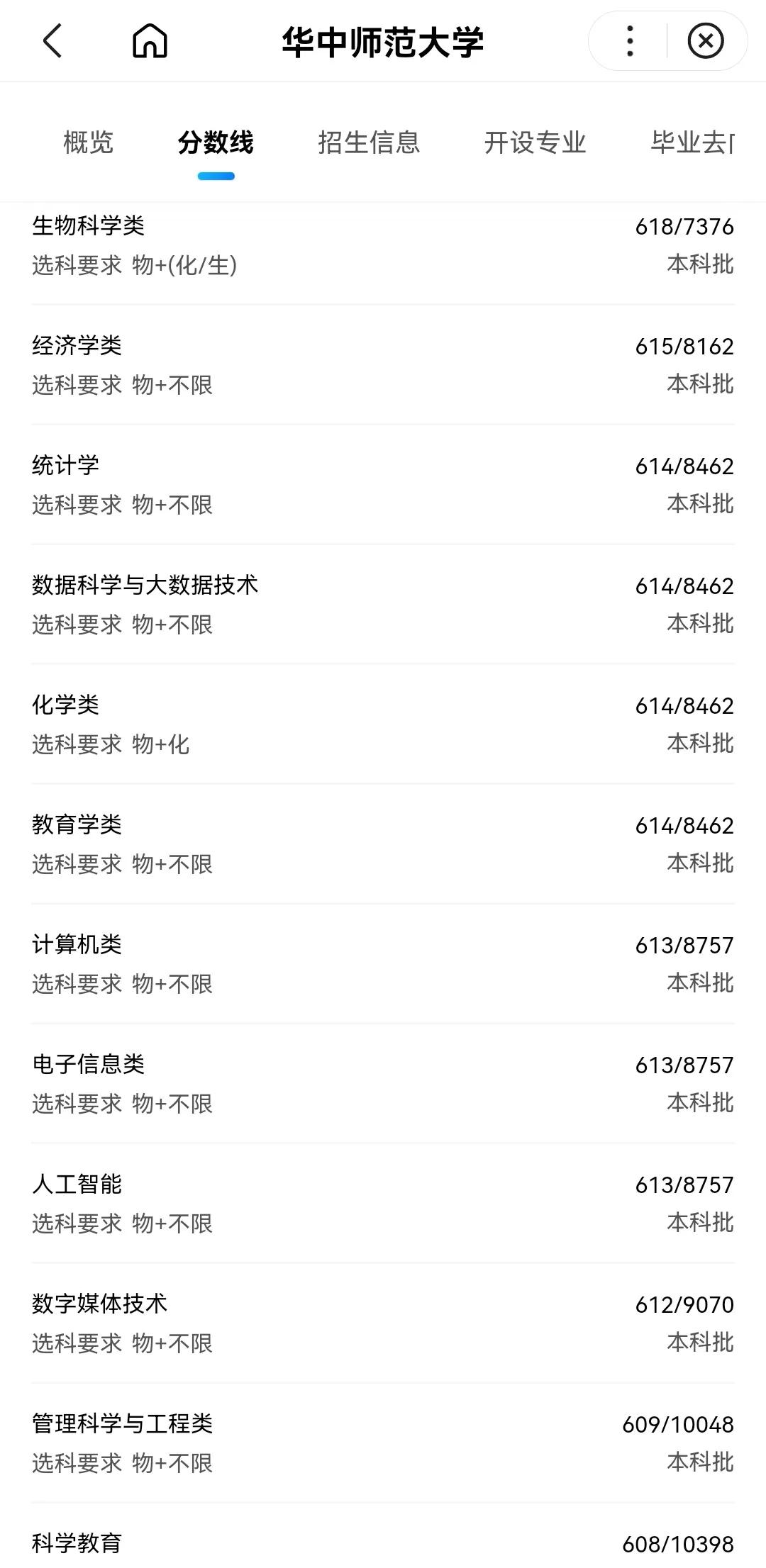Click the 华中师范大学 title
This screenshot has height=1568, width=766.
(383, 41)
